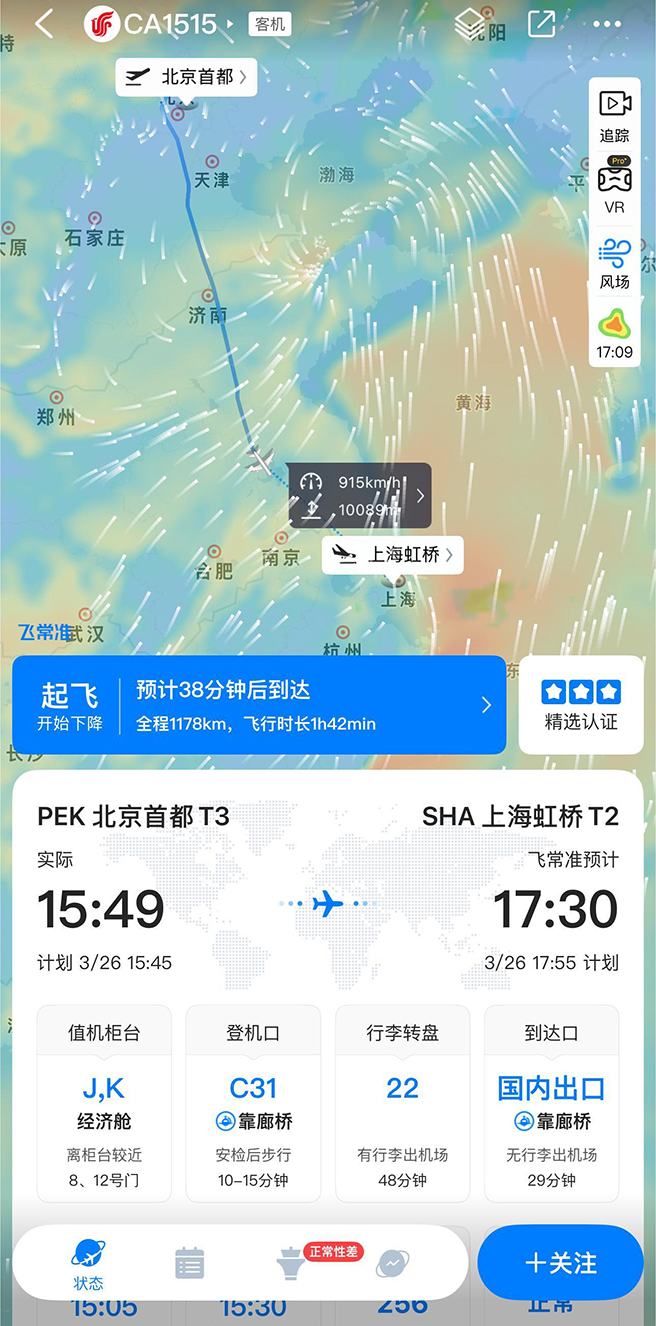
Task: Go back to the previous screen
Action: click(43, 24)
